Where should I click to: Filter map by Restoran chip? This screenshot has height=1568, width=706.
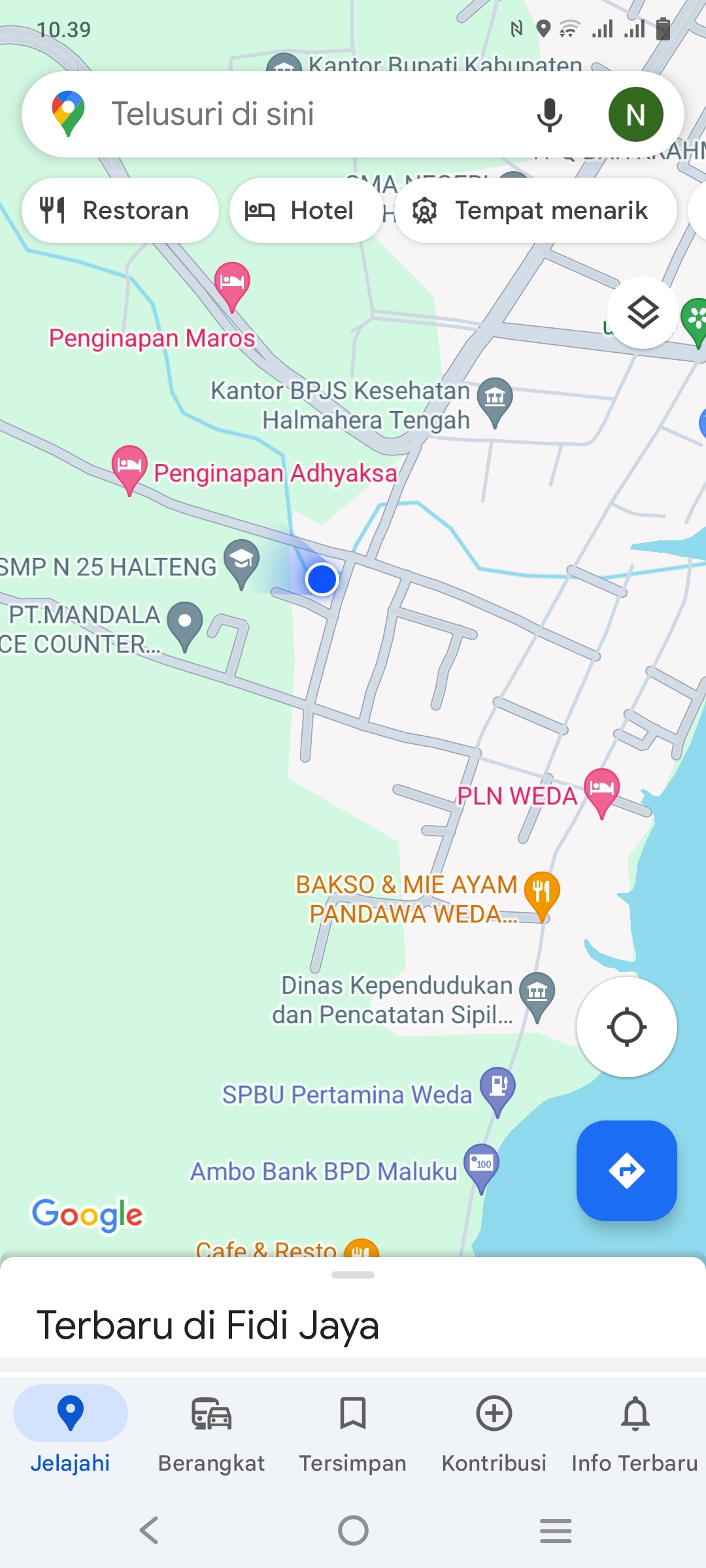(x=120, y=210)
